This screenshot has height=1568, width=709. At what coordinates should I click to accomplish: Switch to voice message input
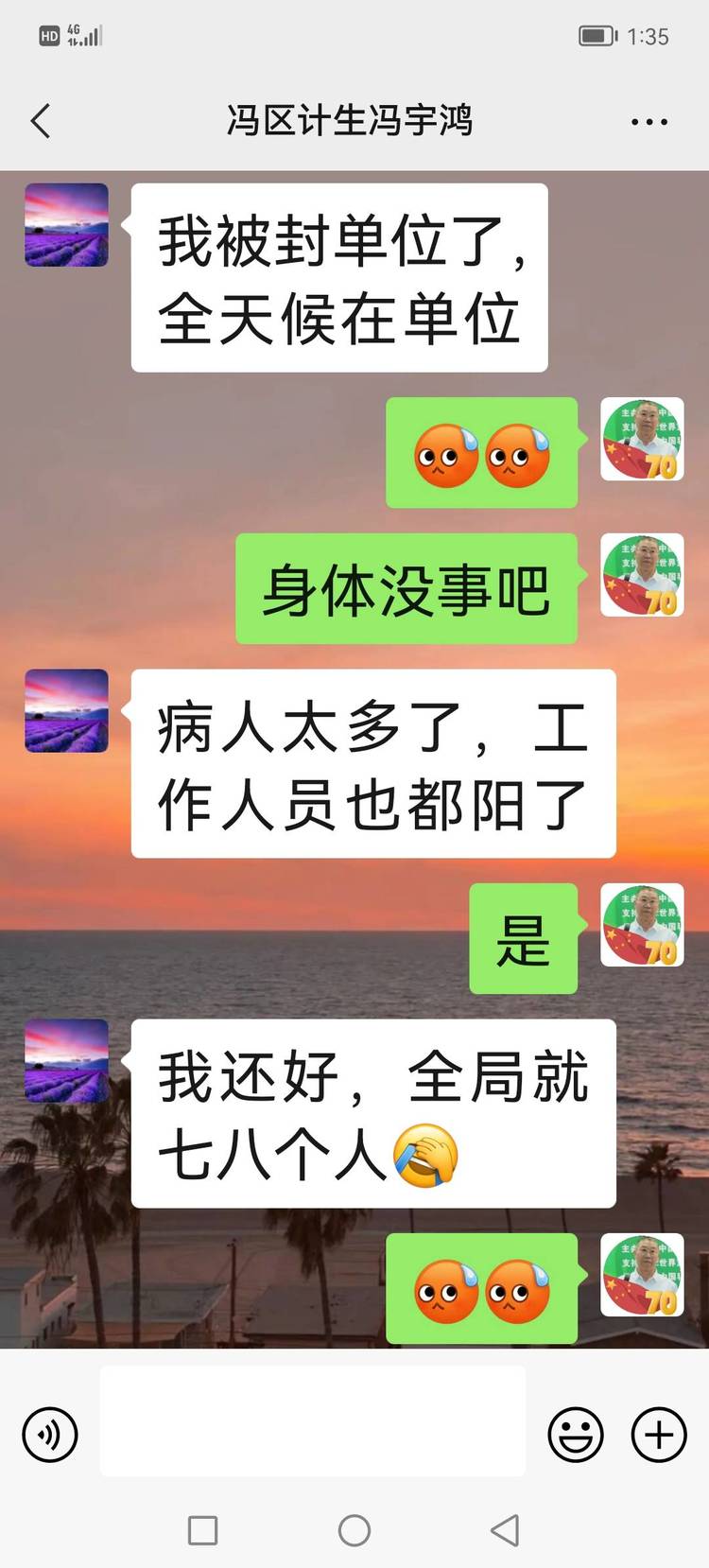pos(49,1434)
